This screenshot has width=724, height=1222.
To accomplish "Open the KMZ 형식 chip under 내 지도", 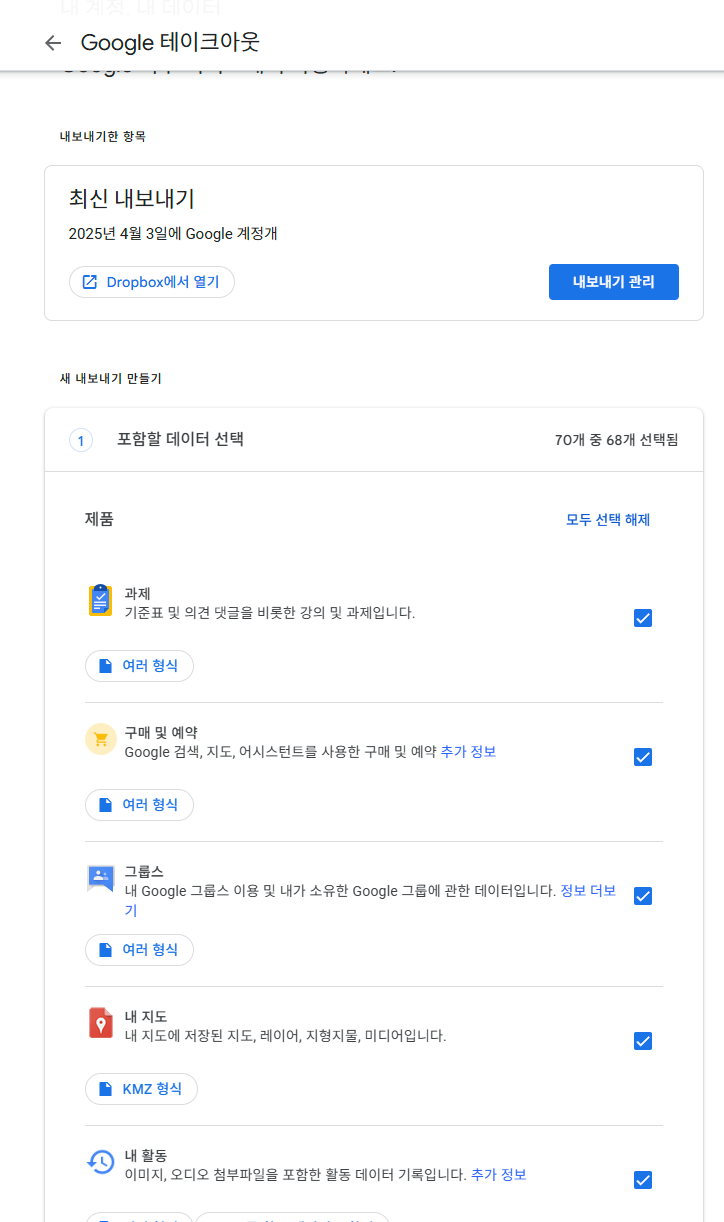I will tap(141, 1089).
